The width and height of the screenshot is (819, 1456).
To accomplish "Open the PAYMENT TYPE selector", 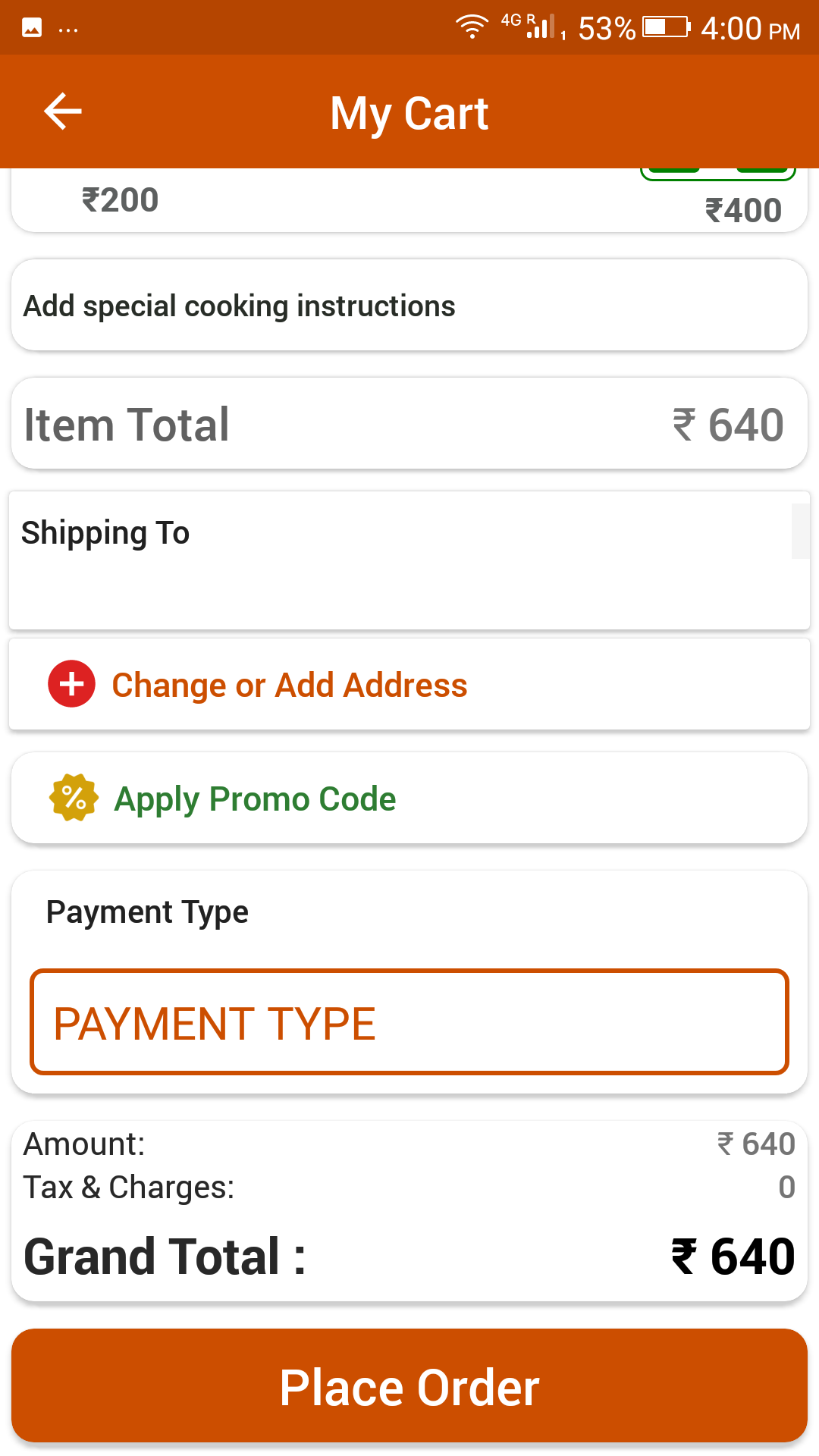I will [x=409, y=1021].
